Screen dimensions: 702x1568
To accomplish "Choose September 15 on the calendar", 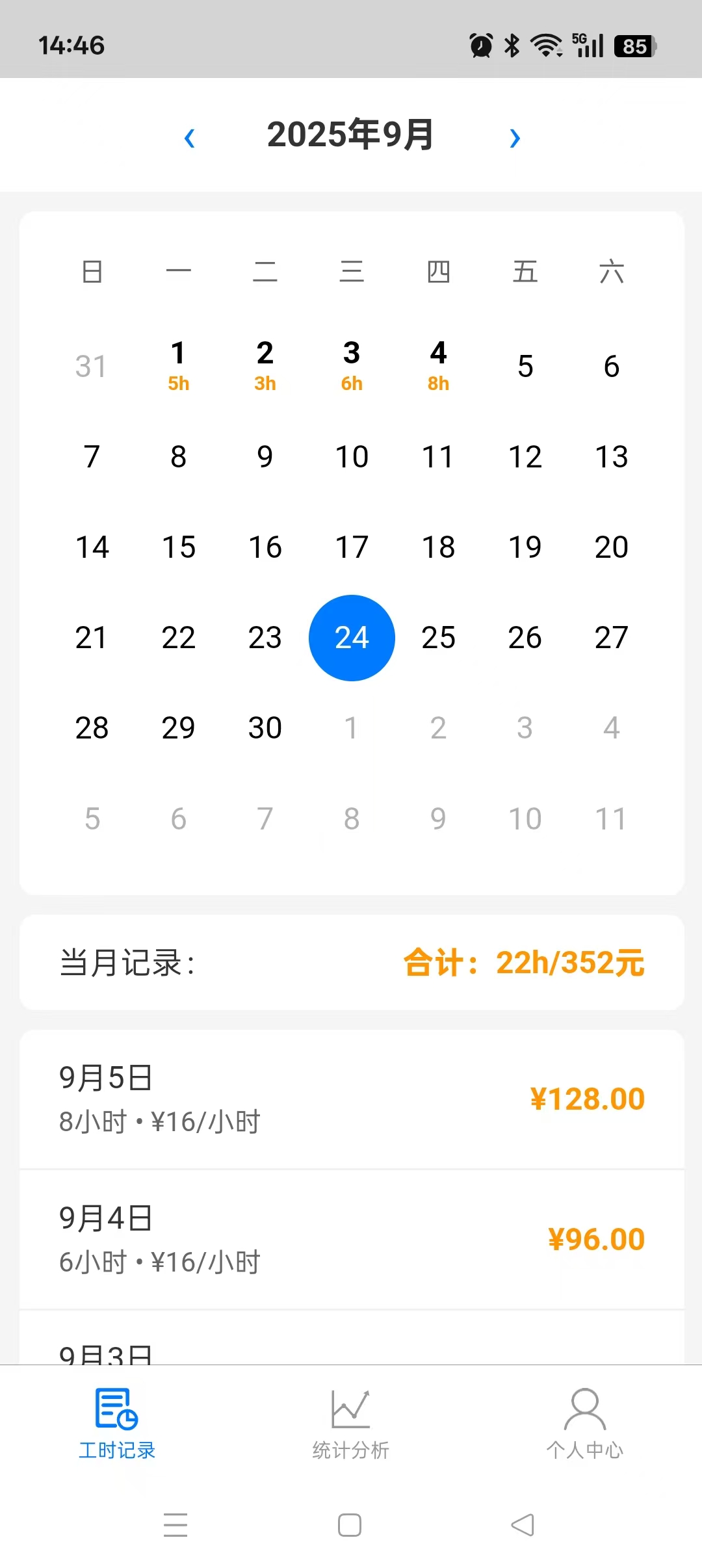I will pos(178,547).
